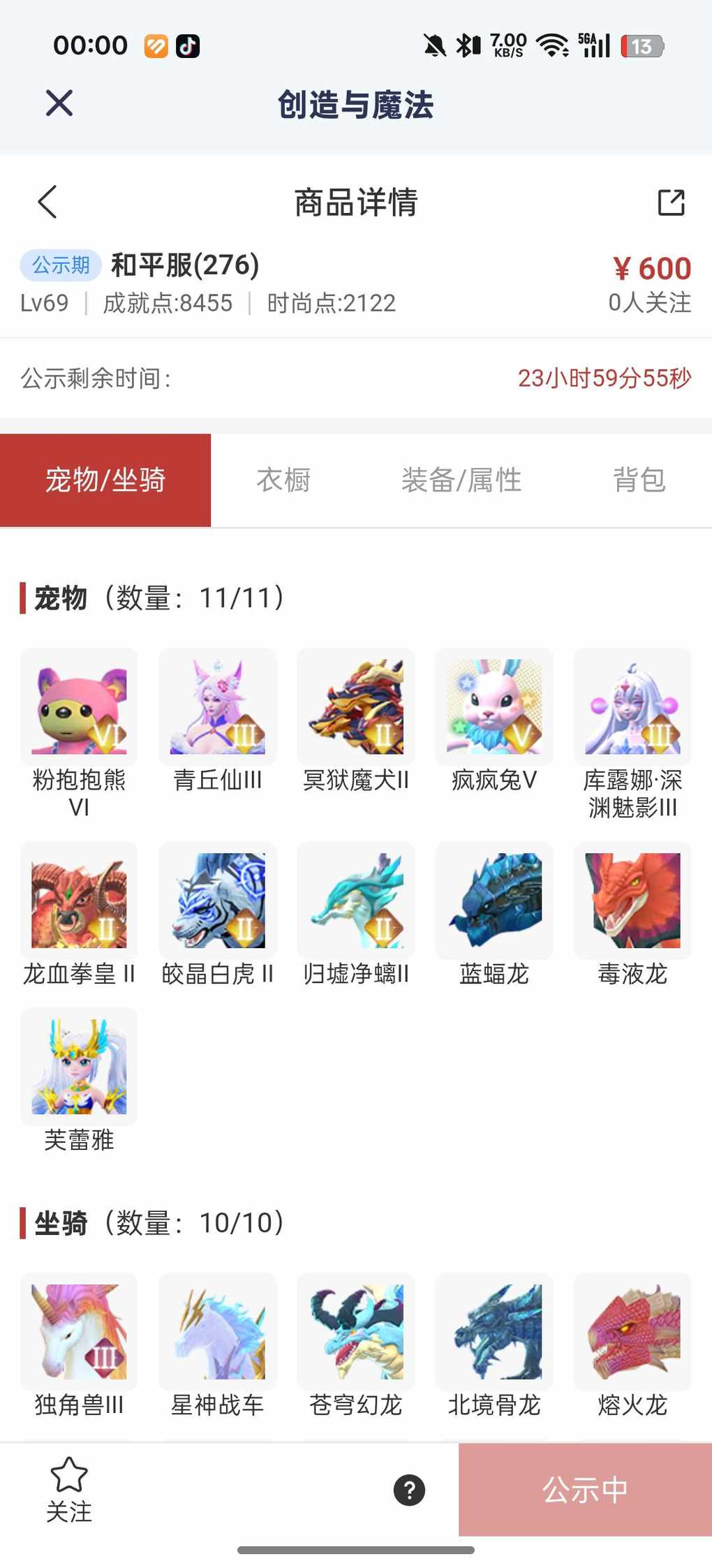Tap the 冥狱魔犬II pet tile
This screenshot has height=1568, width=712.
tap(355, 707)
